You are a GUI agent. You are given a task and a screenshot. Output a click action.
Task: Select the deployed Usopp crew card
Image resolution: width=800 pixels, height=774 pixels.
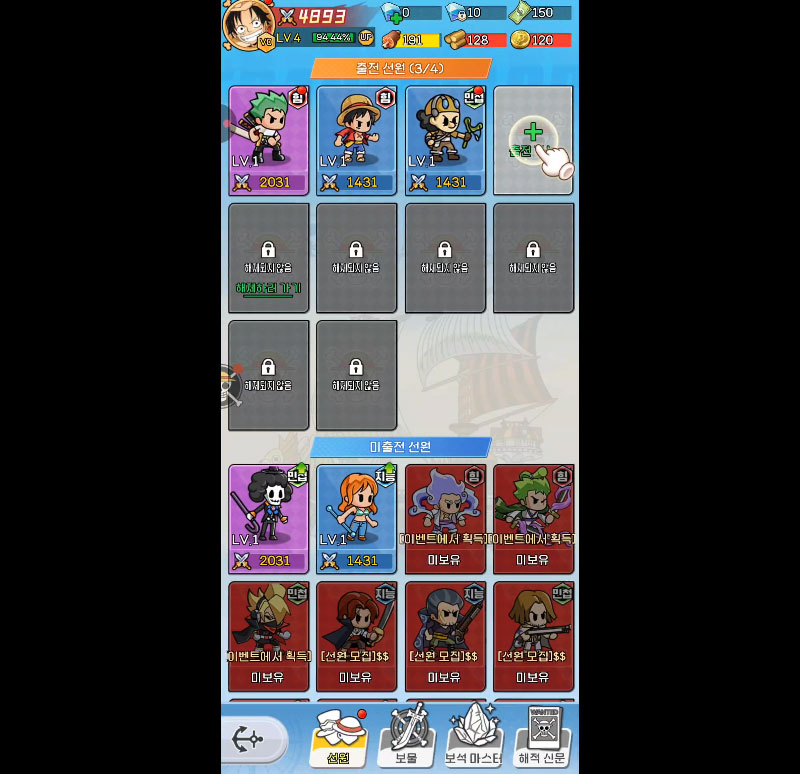coord(444,138)
